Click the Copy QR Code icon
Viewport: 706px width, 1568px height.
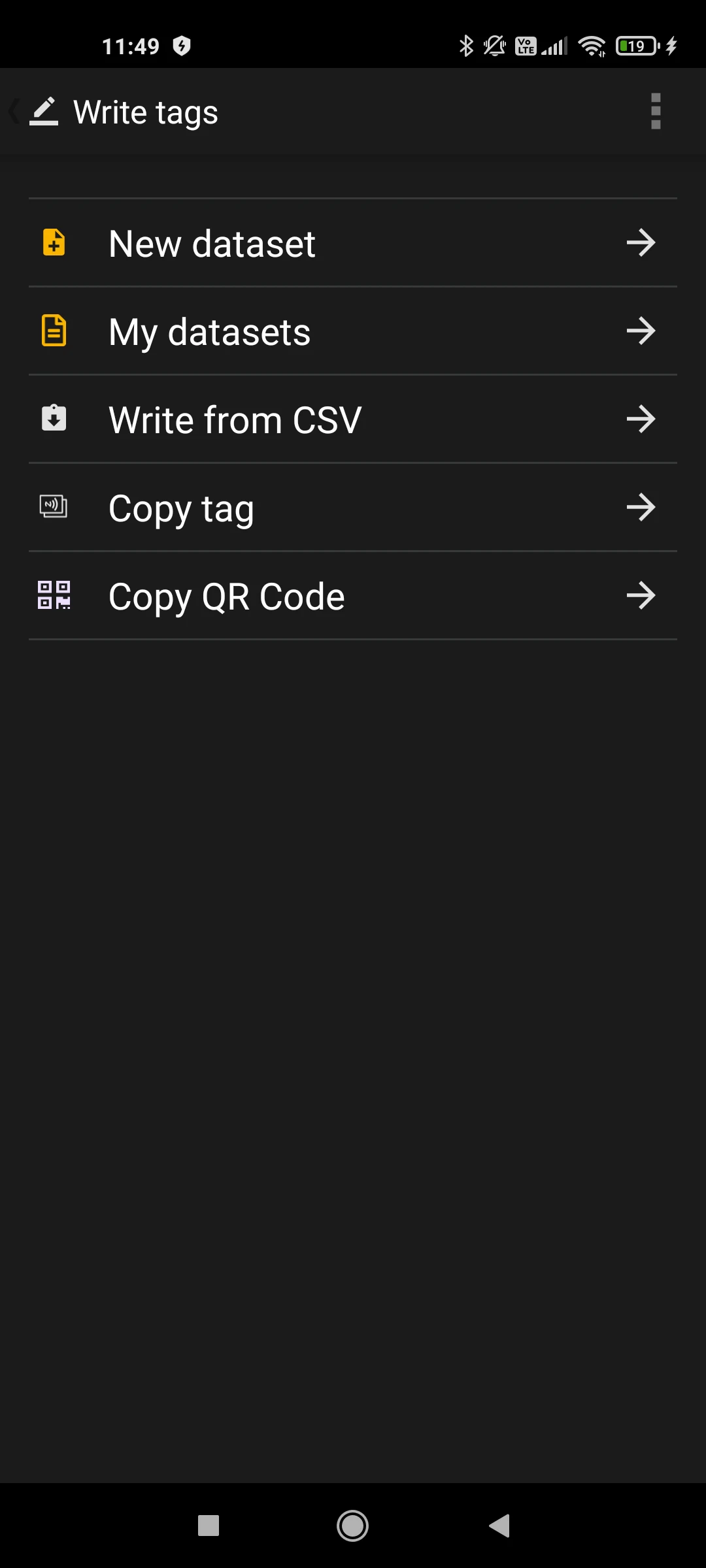tap(53, 595)
